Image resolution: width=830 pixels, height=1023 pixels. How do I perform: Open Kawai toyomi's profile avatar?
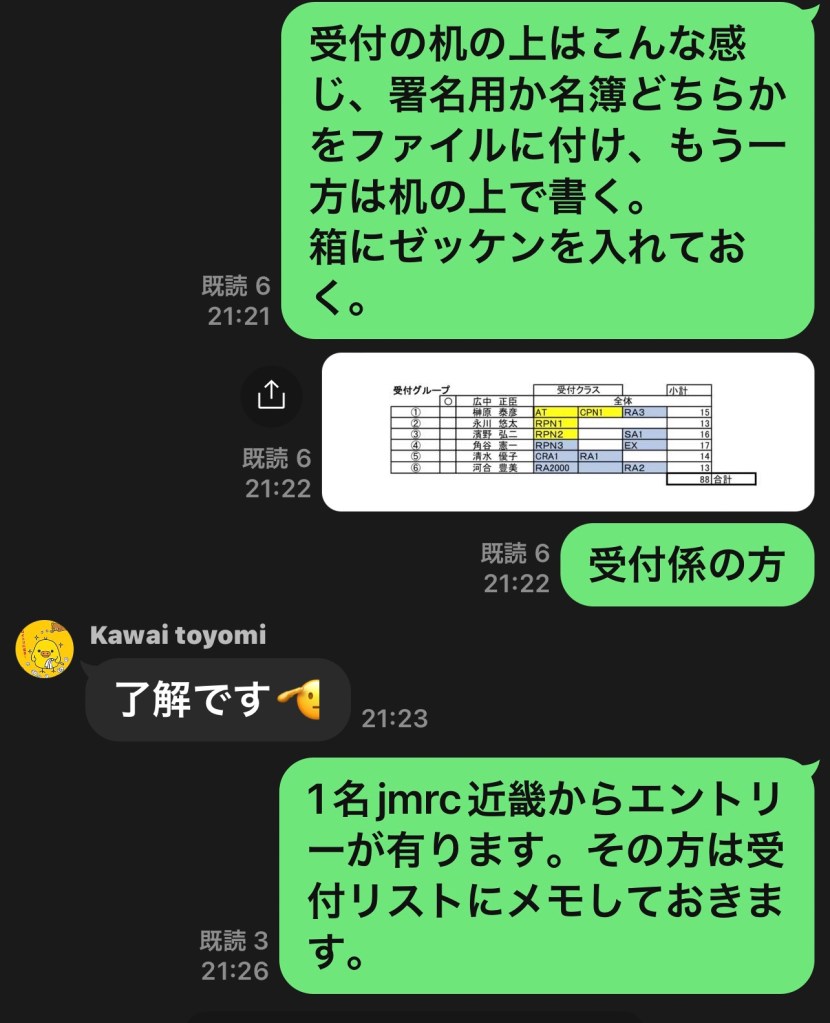[x=45, y=653]
